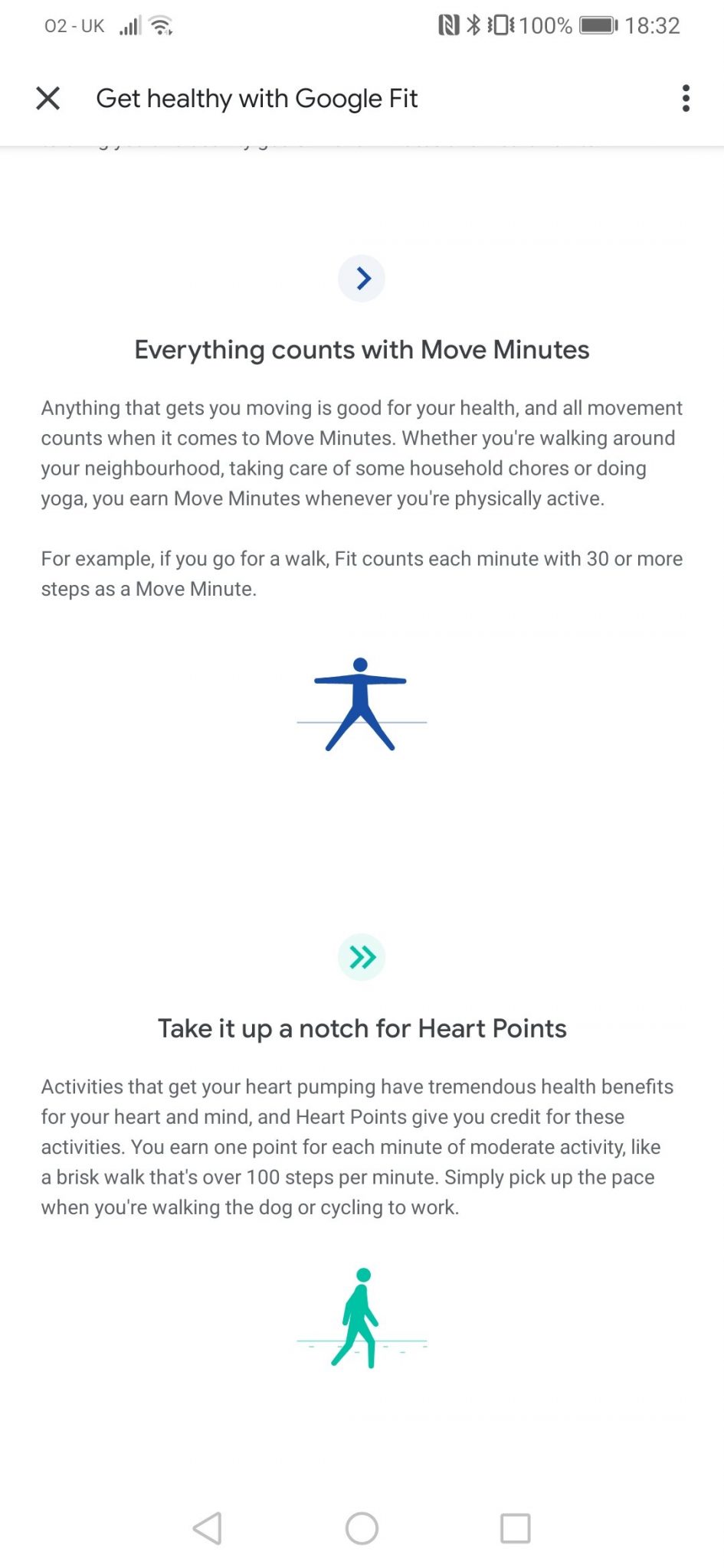
Task: Close the Google Fit help page
Action: (48, 98)
